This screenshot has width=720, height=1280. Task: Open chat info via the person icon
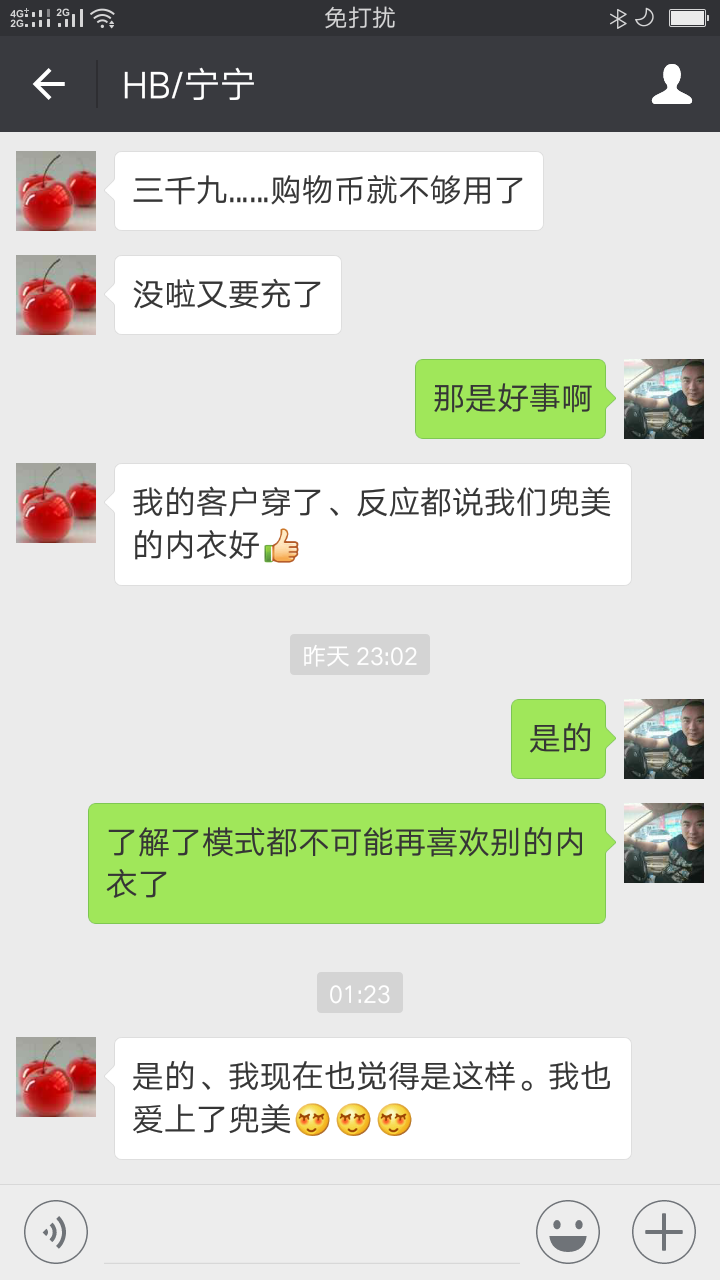tap(672, 84)
